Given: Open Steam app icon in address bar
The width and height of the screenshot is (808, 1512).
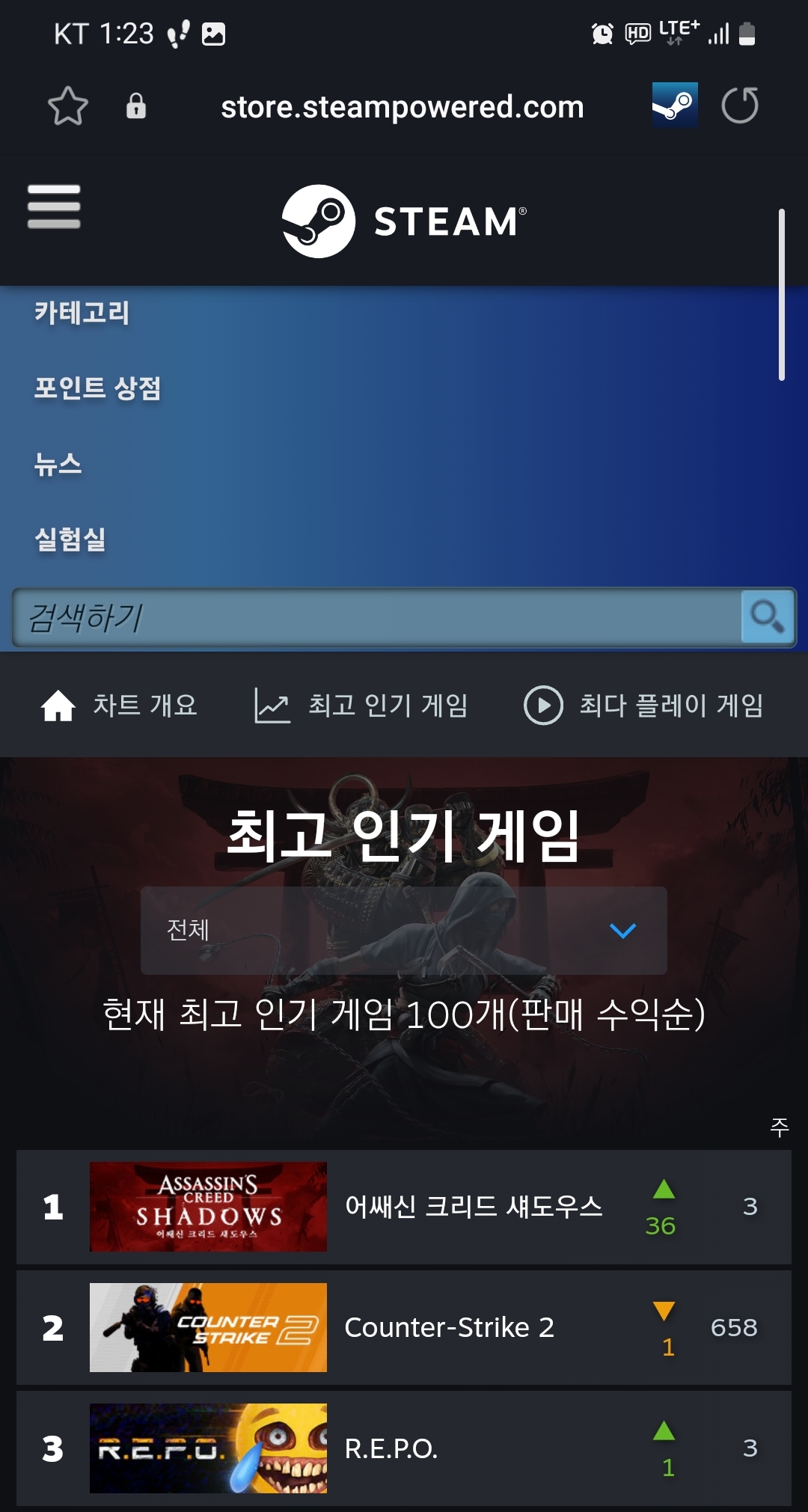Looking at the screenshot, I should [x=675, y=105].
